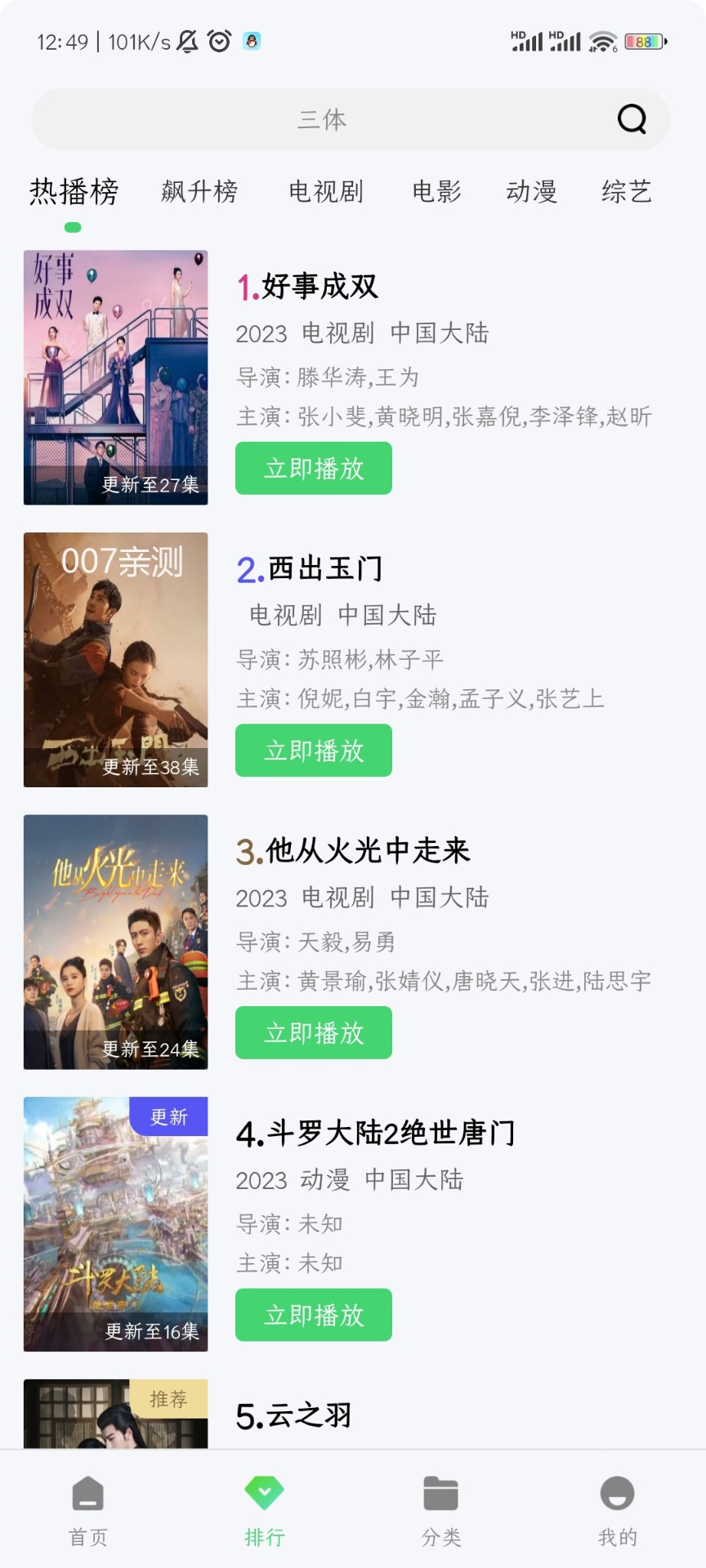Select the 电影 tab
The width and height of the screenshot is (706, 1568).
(437, 193)
